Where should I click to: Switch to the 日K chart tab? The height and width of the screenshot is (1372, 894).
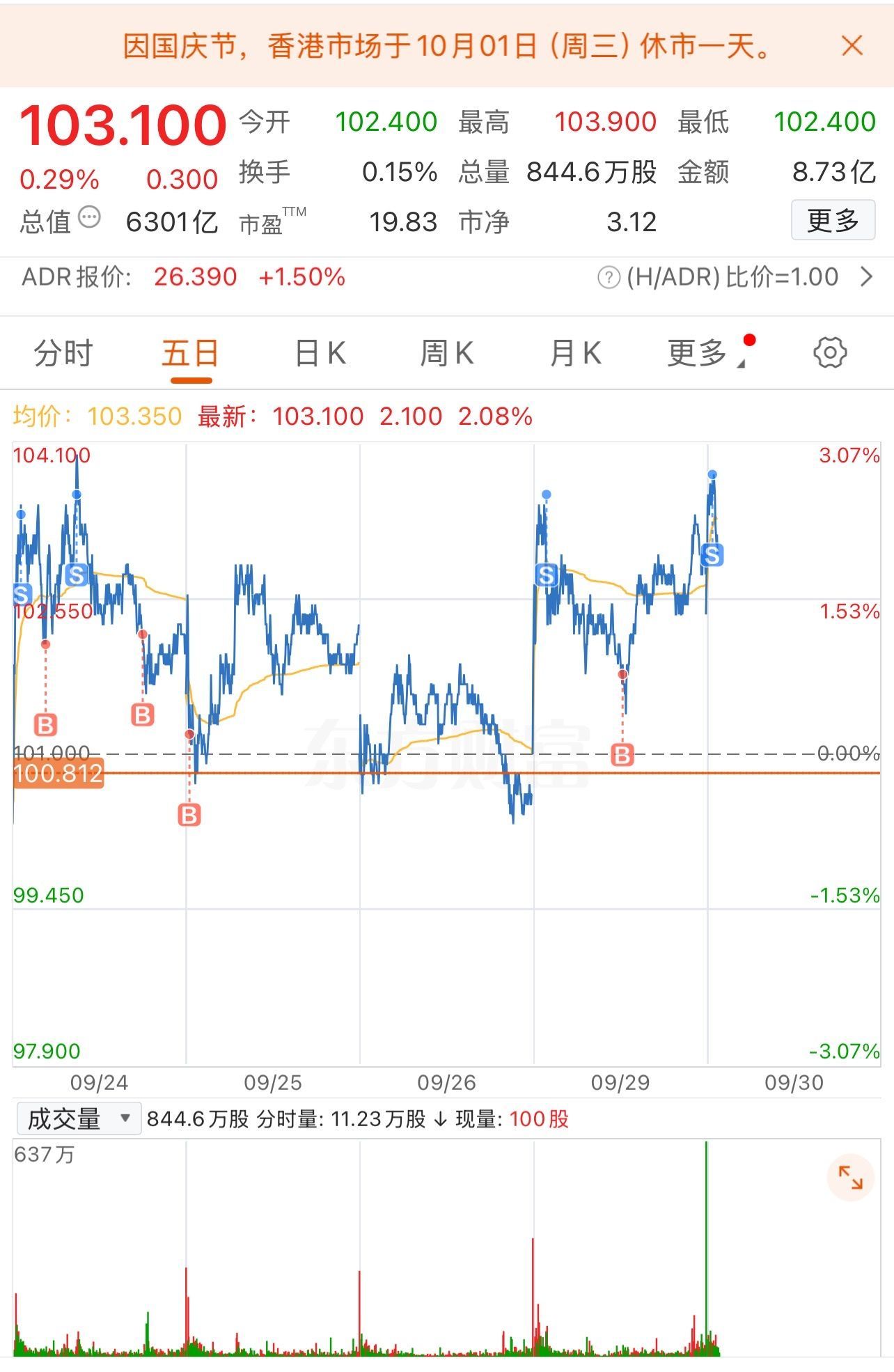point(320,353)
